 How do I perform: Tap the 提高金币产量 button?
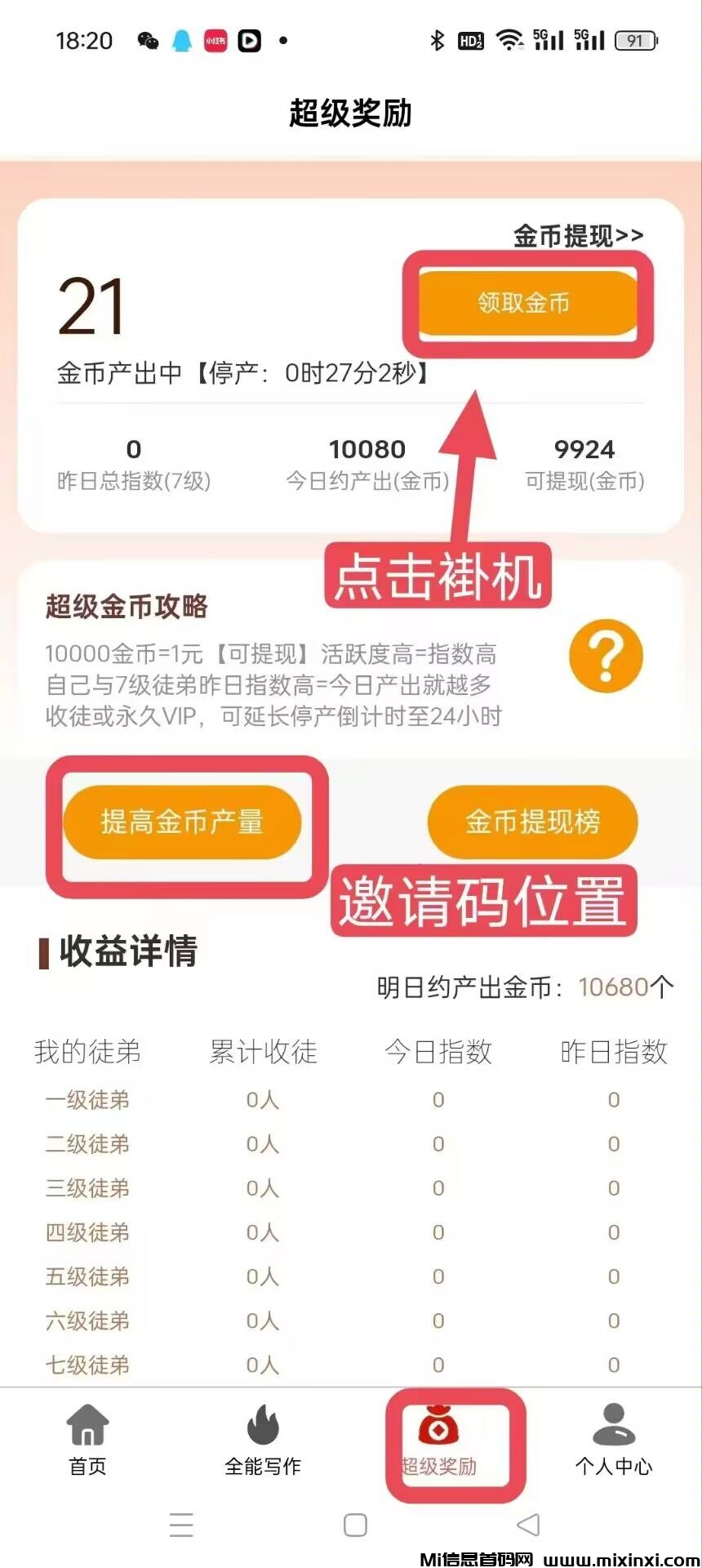point(182,822)
